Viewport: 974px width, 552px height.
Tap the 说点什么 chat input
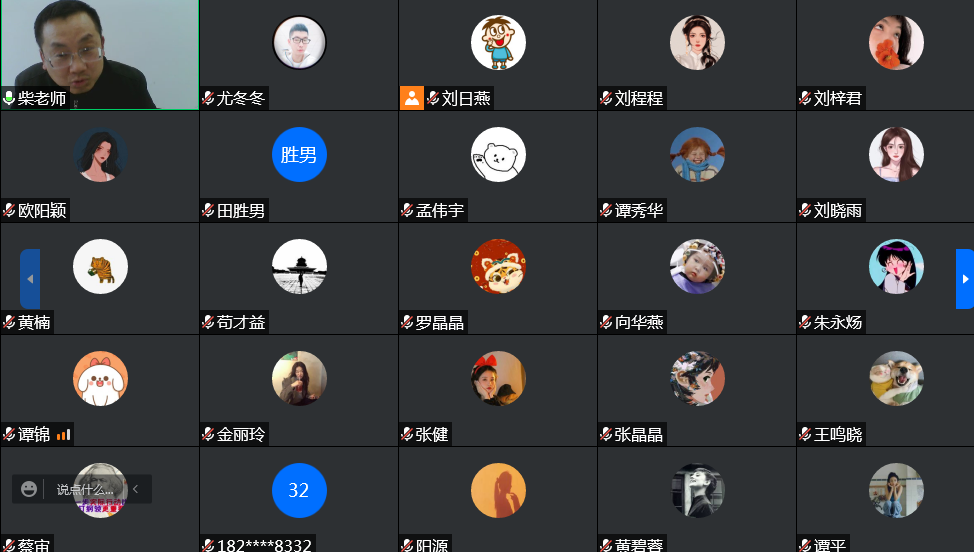point(85,489)
